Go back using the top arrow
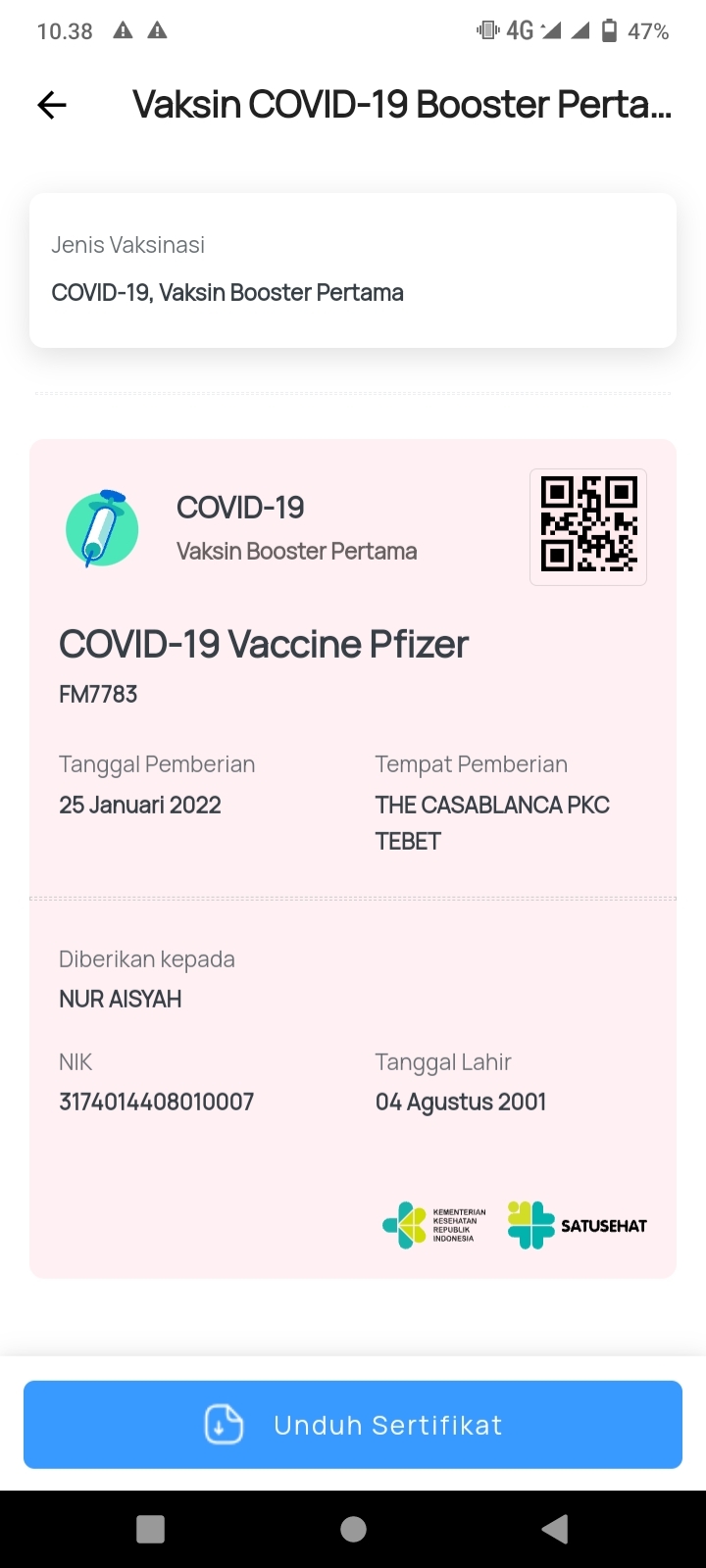 52,105
